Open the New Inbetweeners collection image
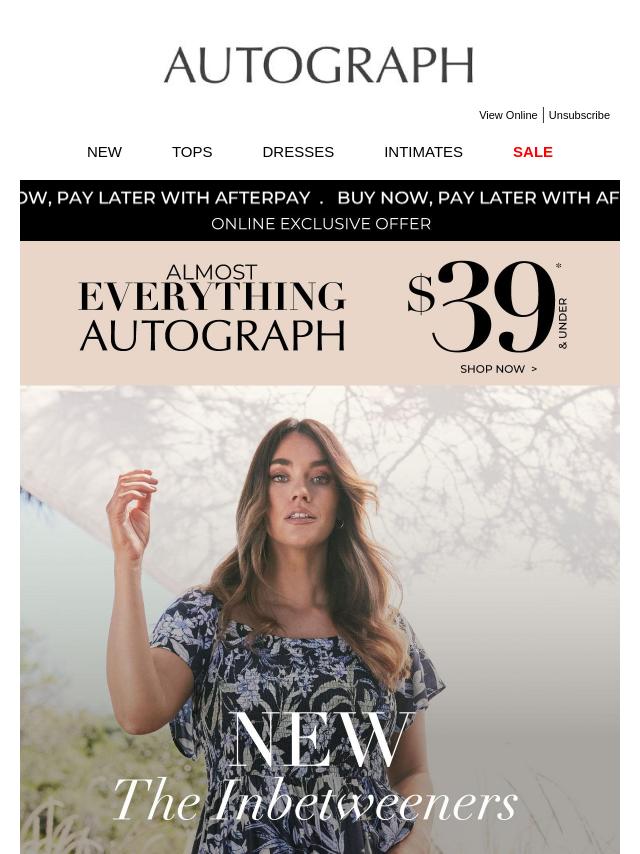 tap(320, 620)
